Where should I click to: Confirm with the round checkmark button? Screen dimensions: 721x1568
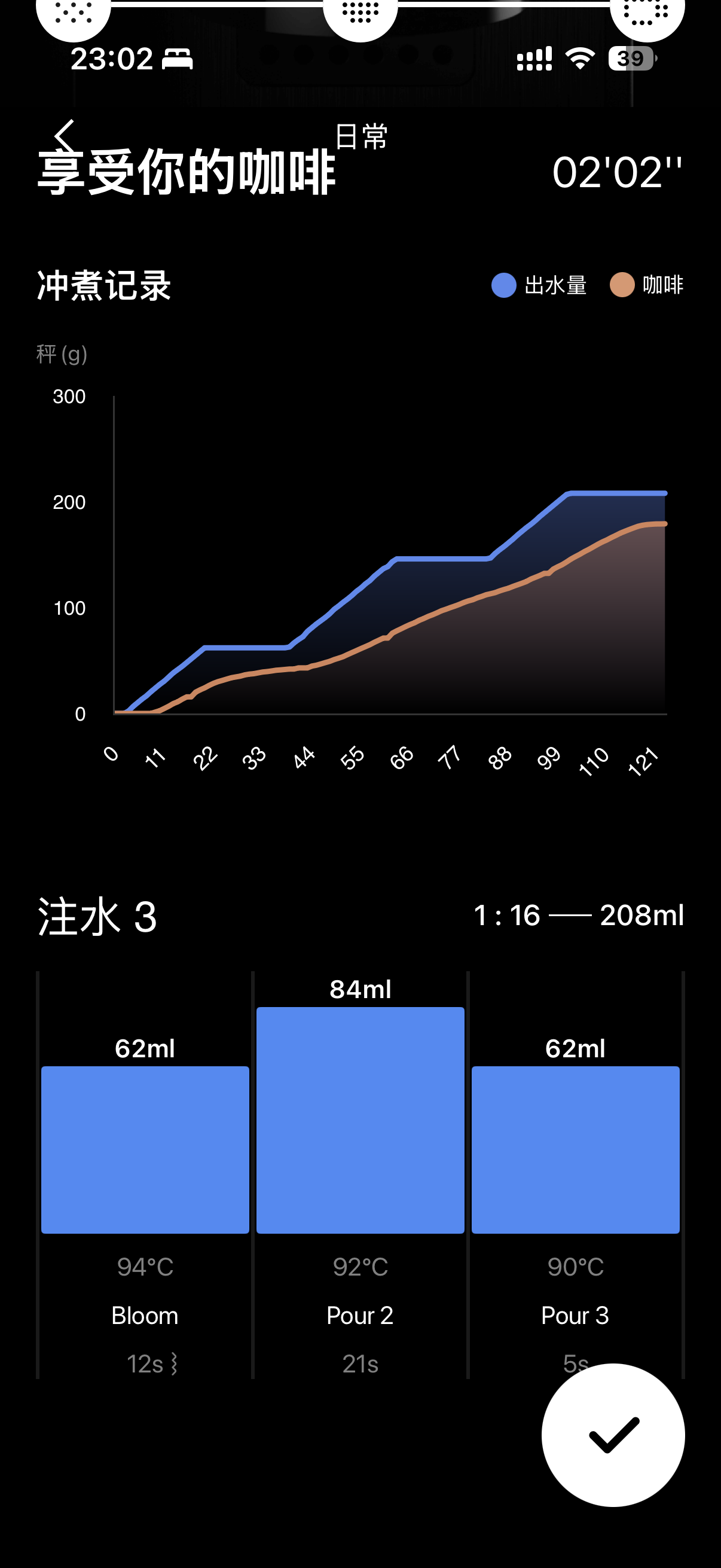(612, 1434)
